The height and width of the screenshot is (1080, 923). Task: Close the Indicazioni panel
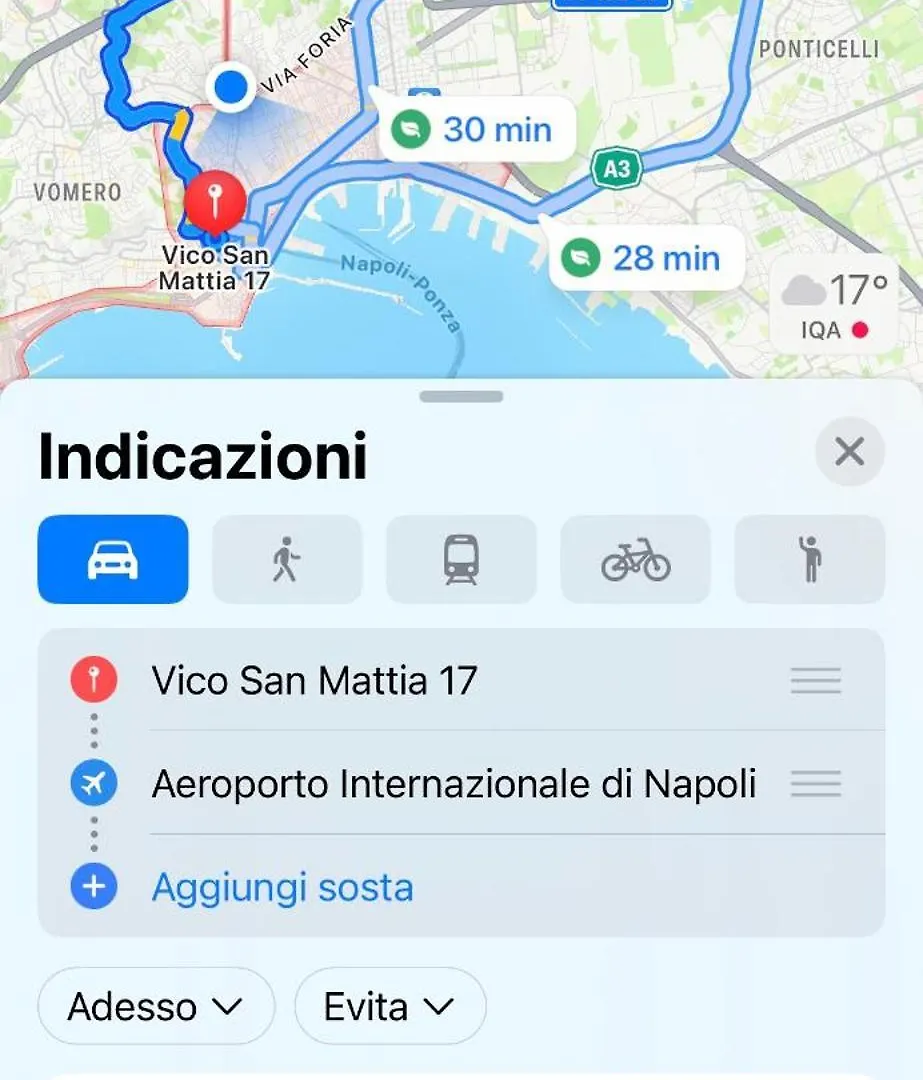(849, 452)
